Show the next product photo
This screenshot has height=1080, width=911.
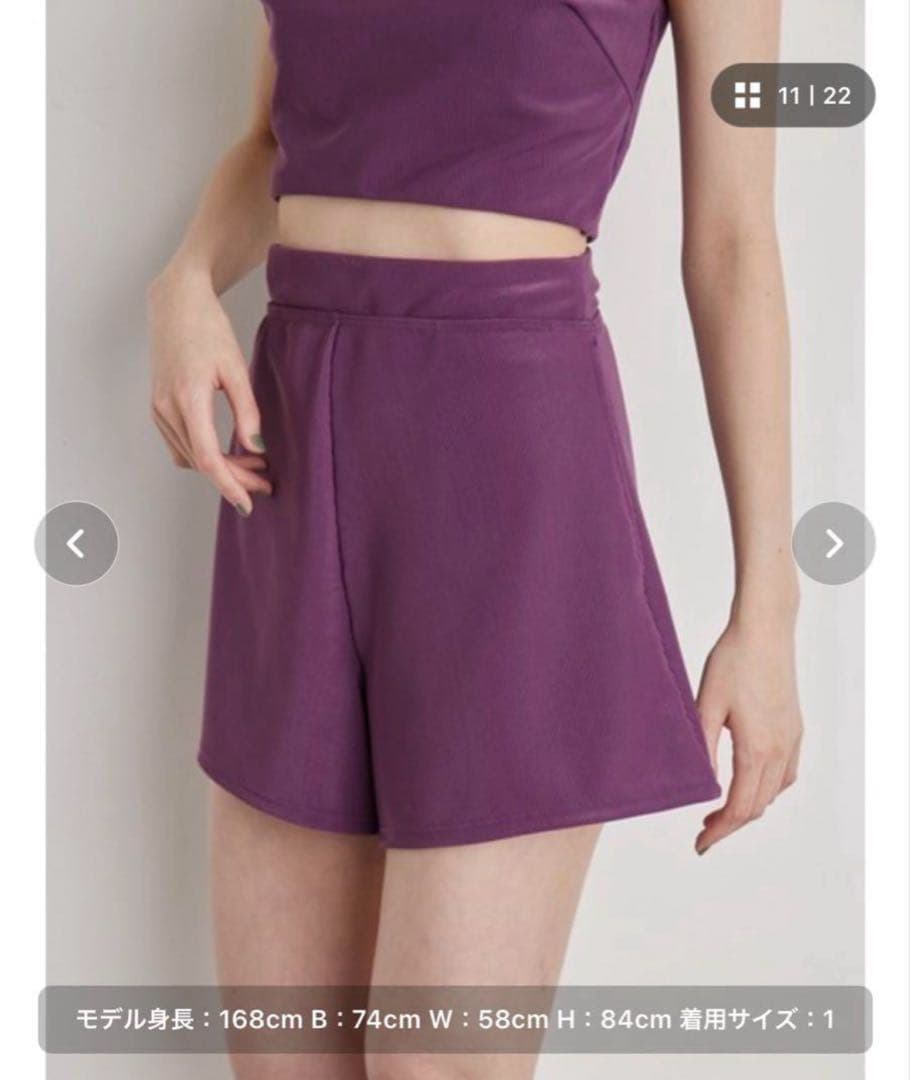point(833,543)
